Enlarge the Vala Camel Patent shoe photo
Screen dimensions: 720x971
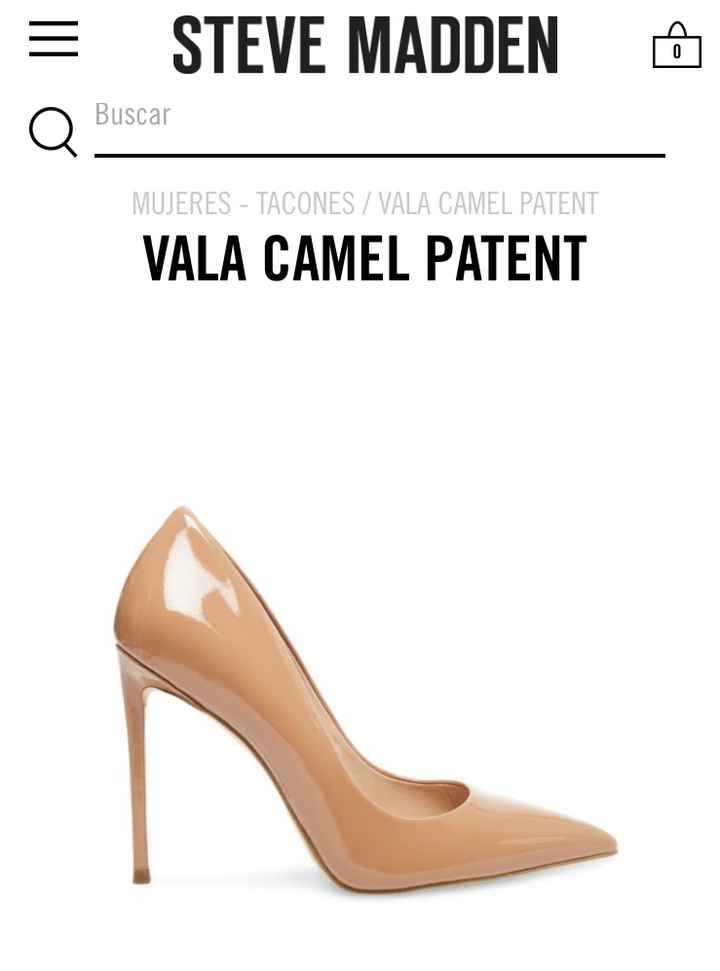(x=365, y=700)
